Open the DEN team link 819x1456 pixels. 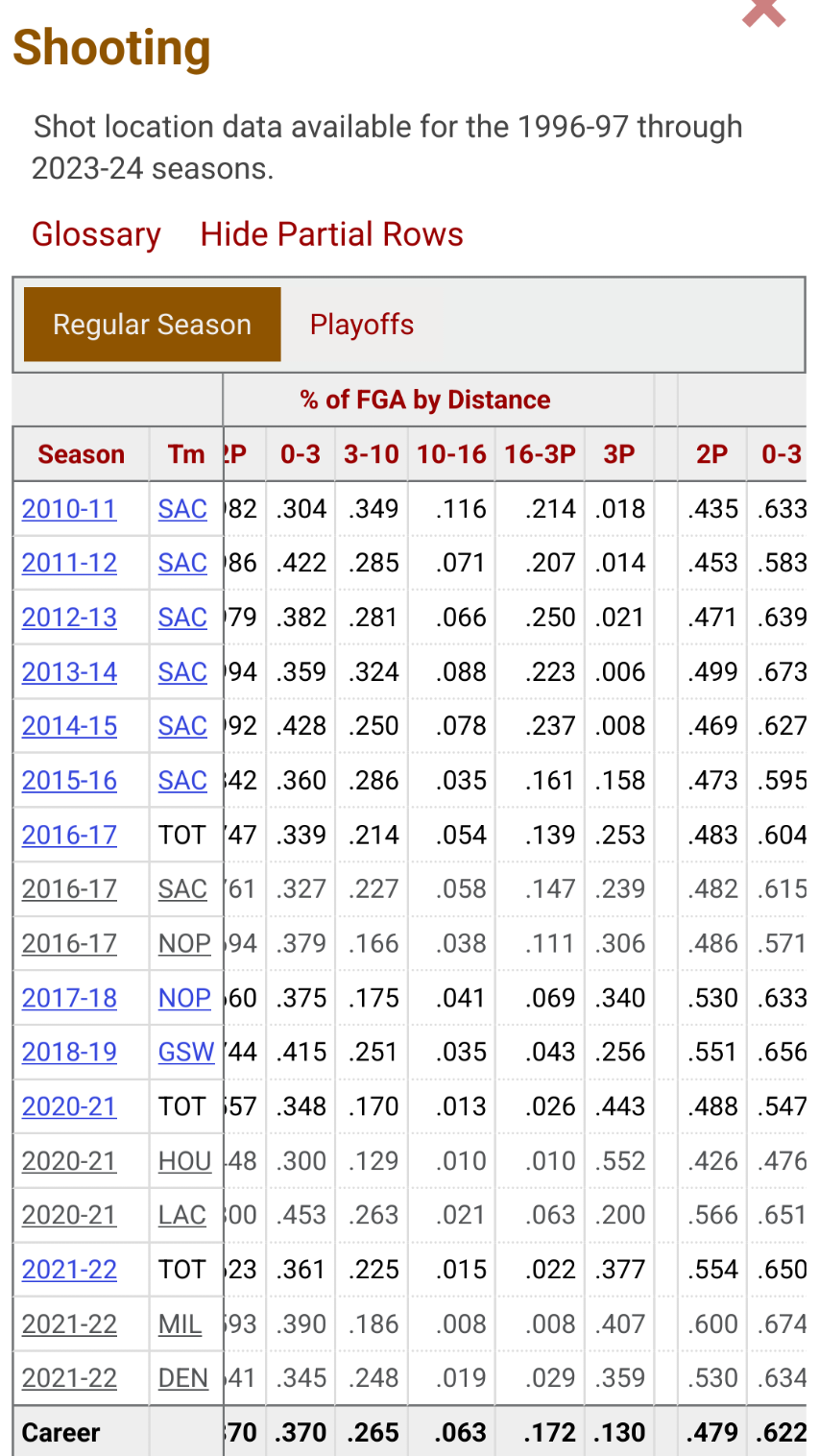183,1378
